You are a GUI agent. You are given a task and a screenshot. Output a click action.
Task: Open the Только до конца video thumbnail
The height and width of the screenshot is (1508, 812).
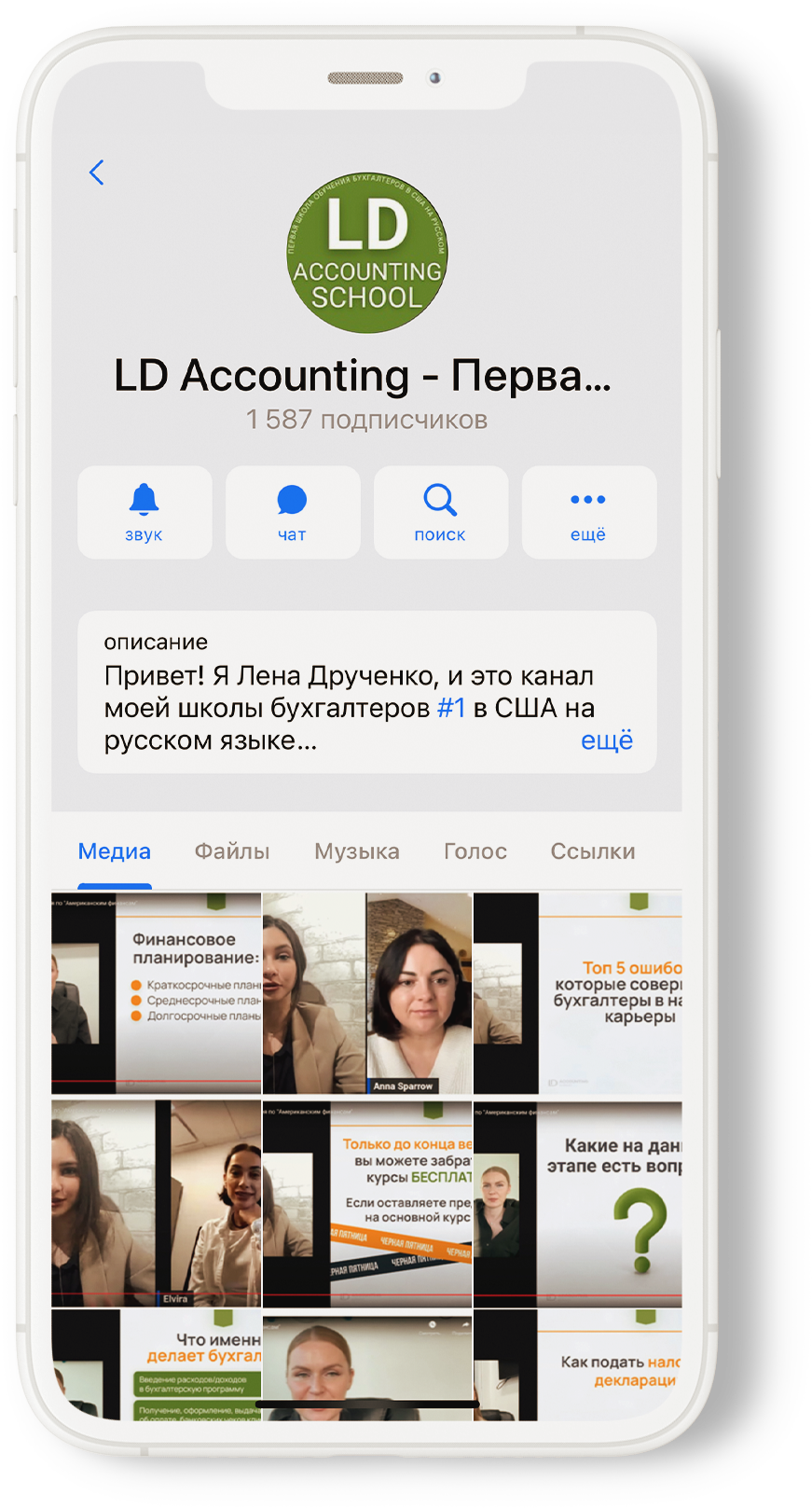(367, 1203)
